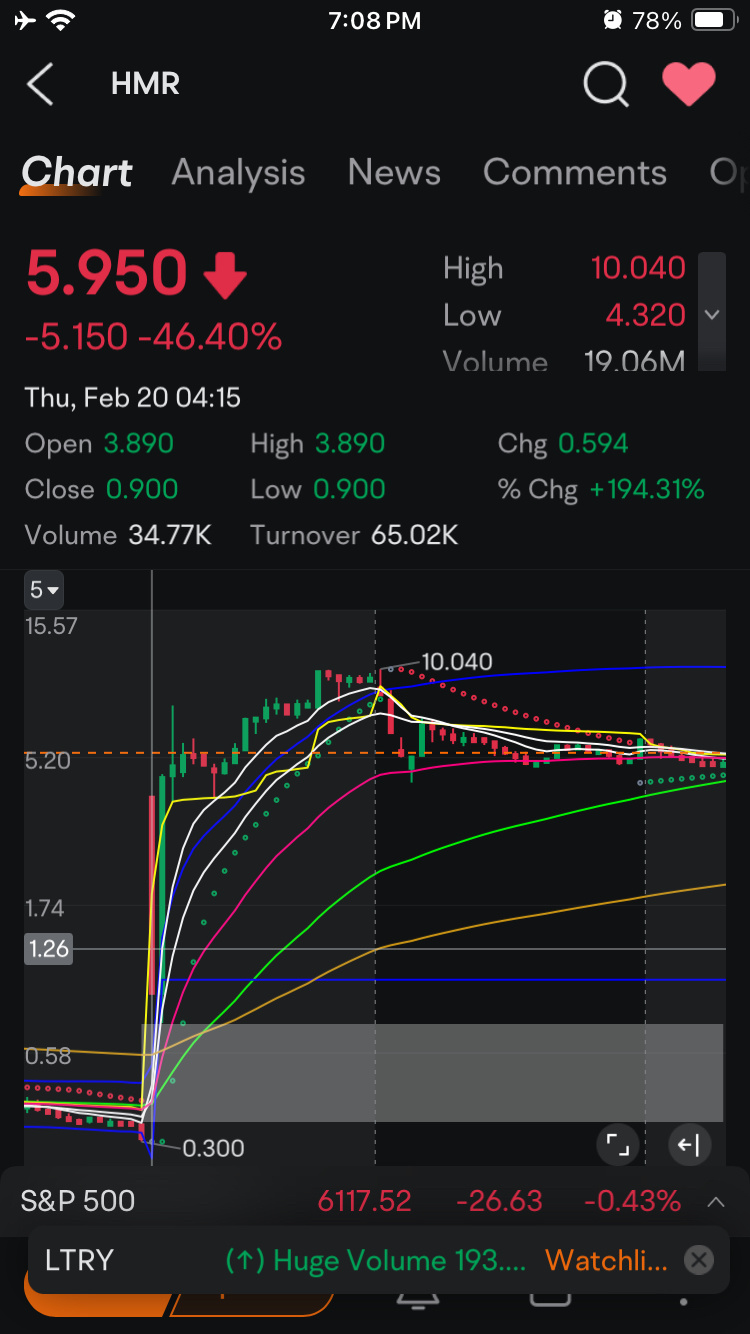Open the search magnifier icon

pyautogui.click(x=606, y=85)
